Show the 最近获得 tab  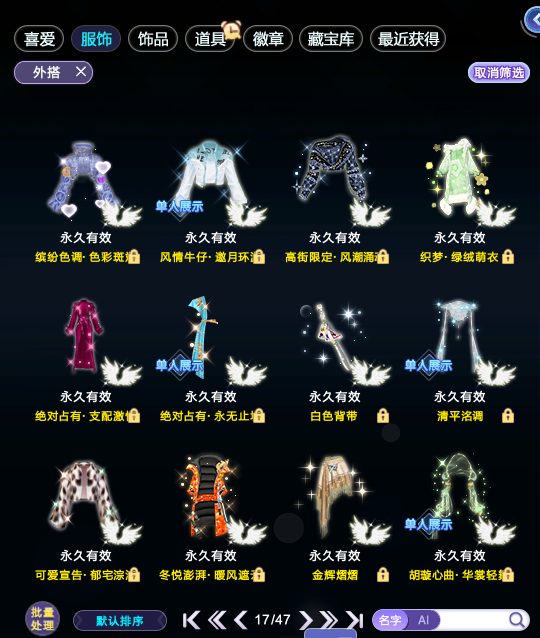pos(408,39)
